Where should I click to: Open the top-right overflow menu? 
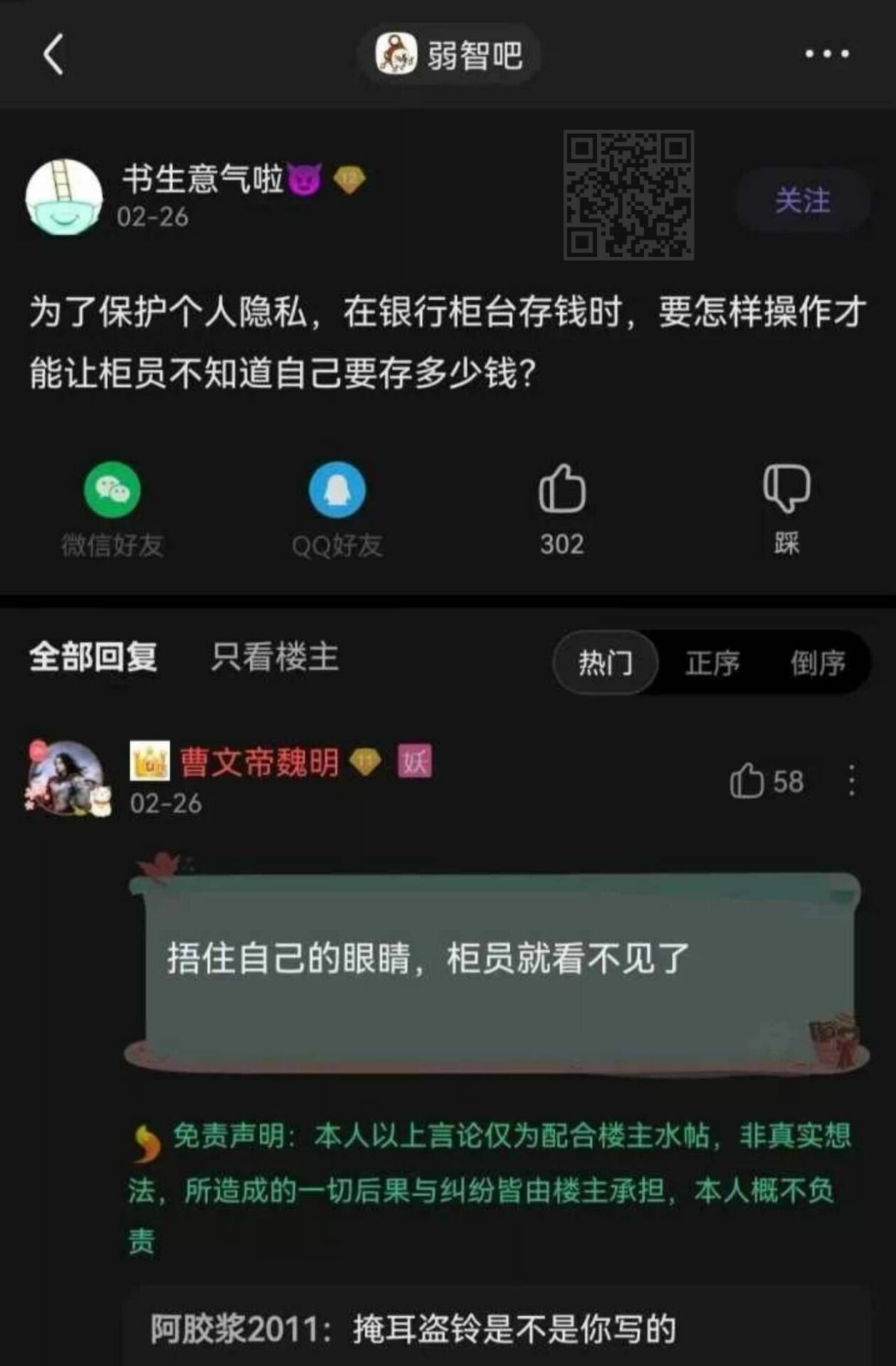pos(826,54)
